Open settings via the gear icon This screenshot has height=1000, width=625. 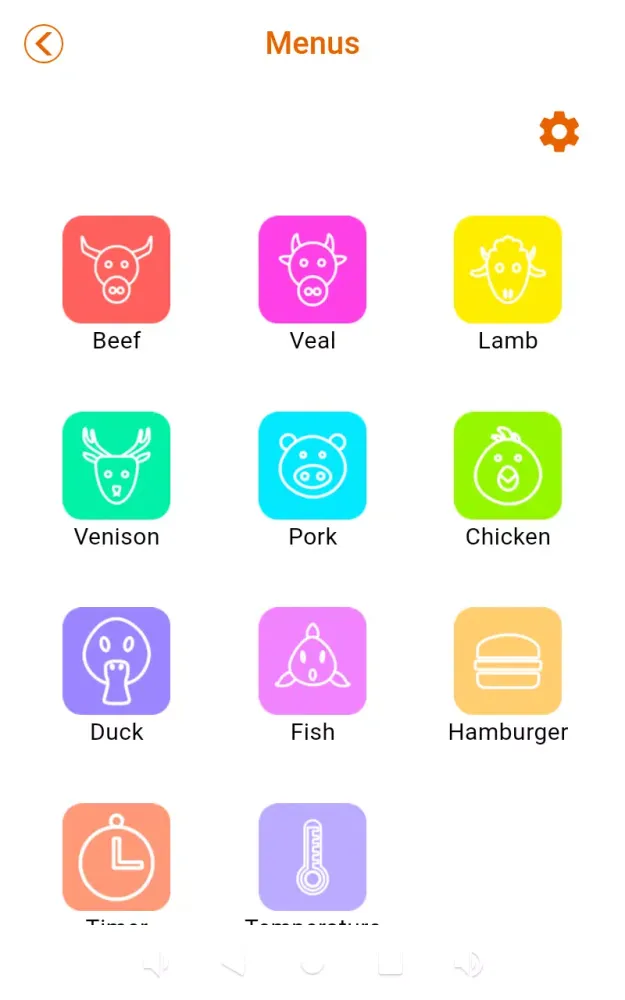559,132
